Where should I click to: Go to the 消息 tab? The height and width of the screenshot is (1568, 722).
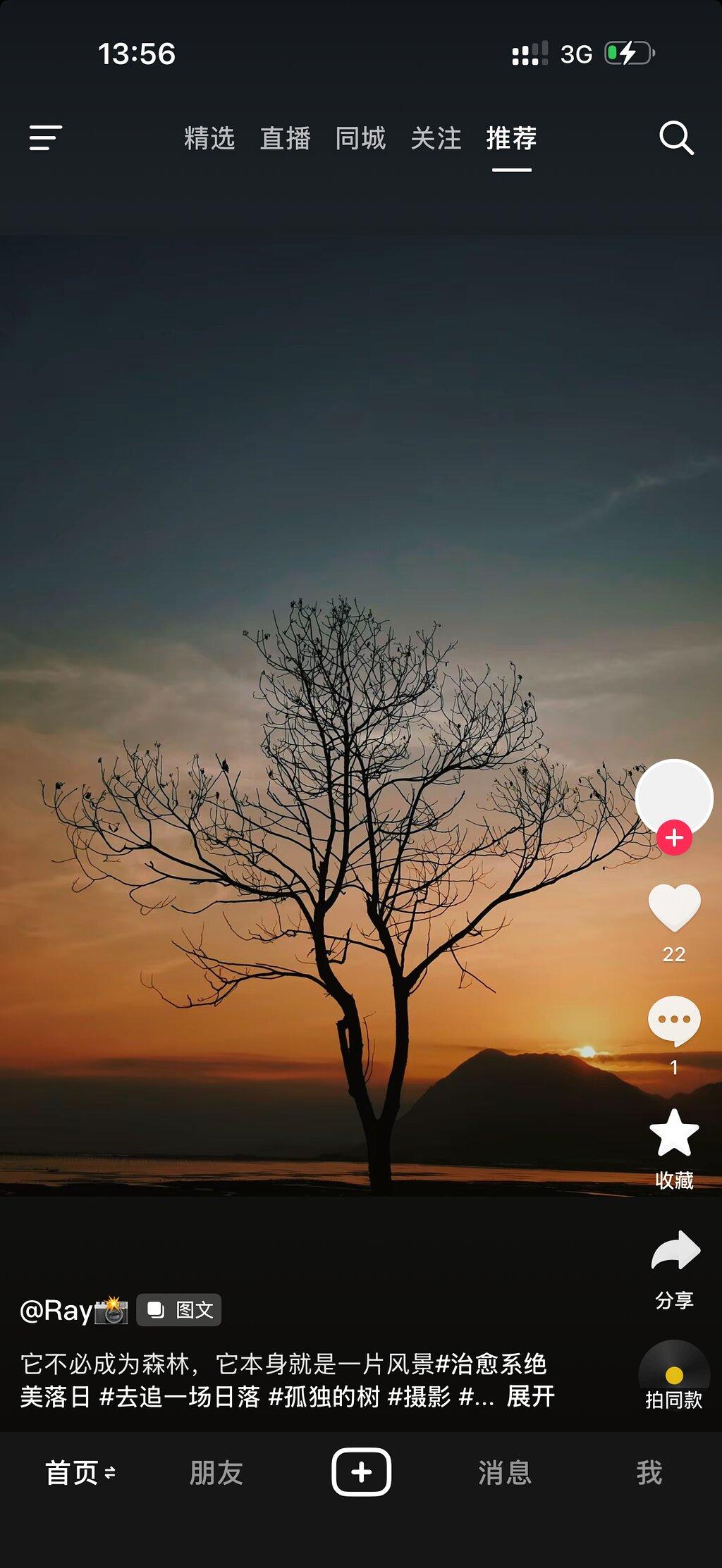tap(505, 1472)
